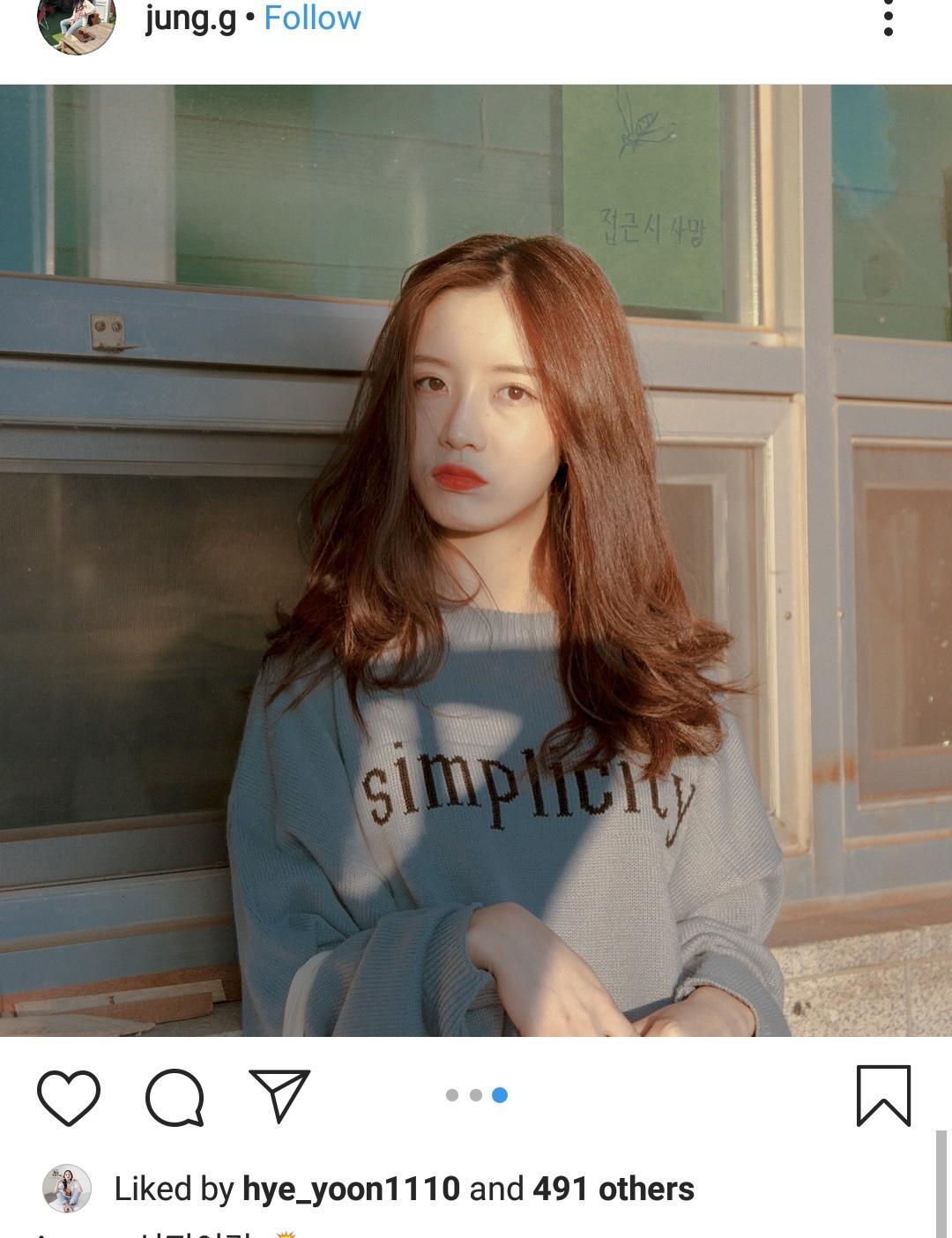Viewport: 952px width, 1238px height.
Task: Open the post's three-dot options menu
Action: pos(888,18)
